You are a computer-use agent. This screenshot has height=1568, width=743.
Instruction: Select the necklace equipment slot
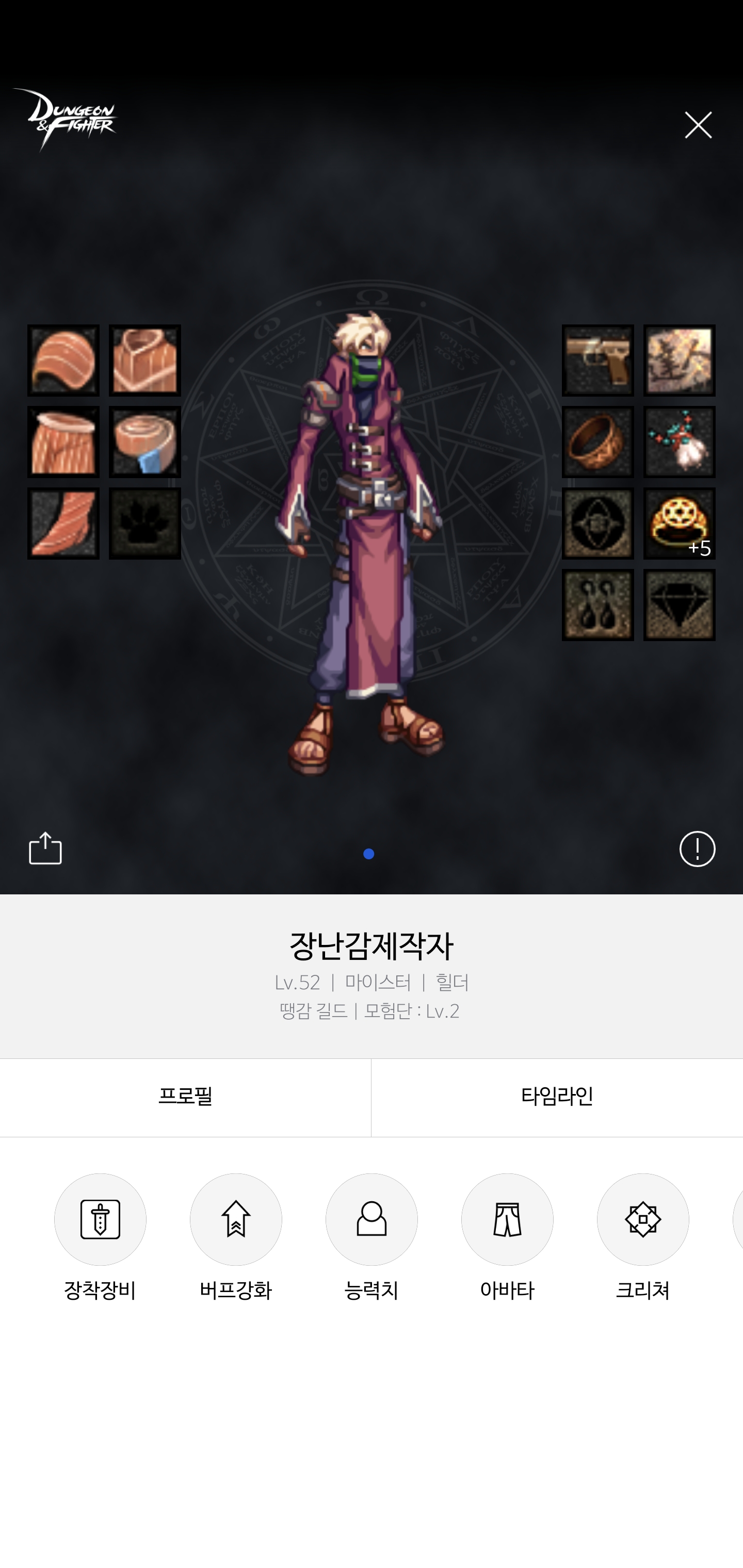pos(679,442)
